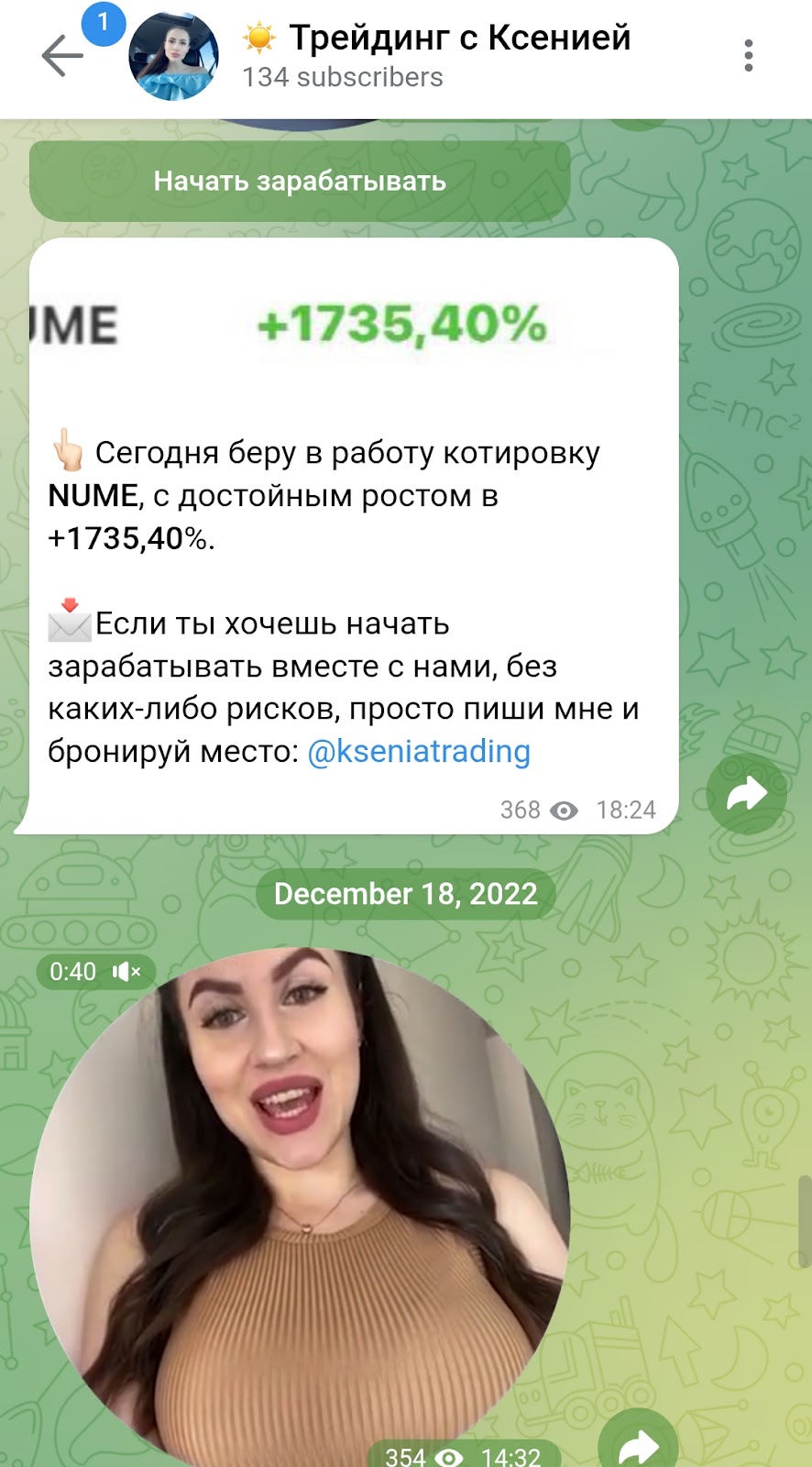This screenshot has width=812, height=1467.
Task: Unmute the video message
Action: 126,972
